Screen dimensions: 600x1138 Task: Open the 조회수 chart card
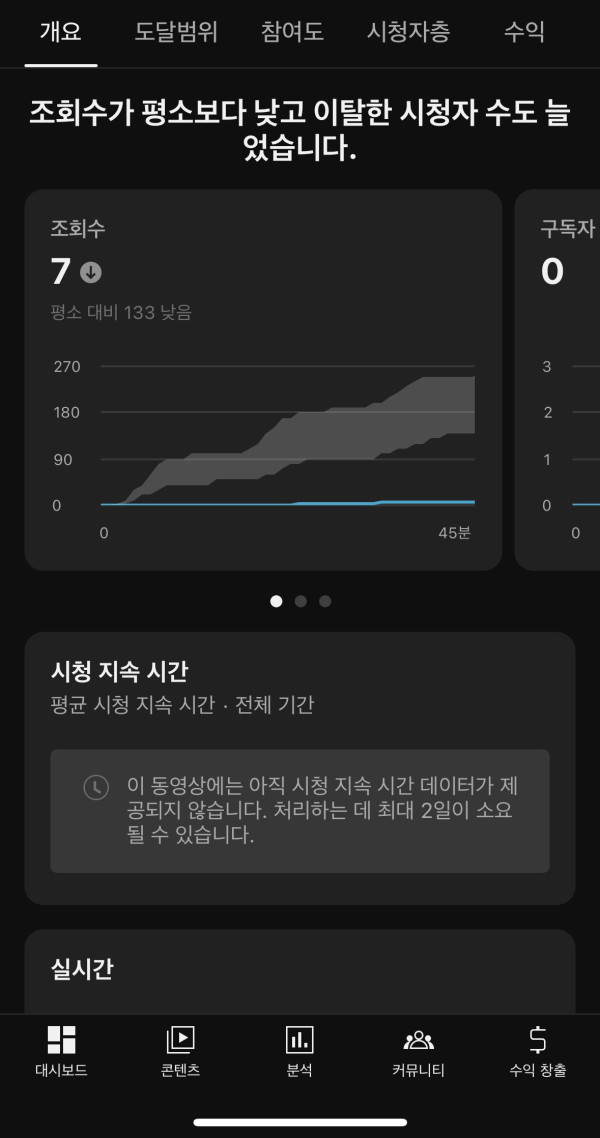(263, 380)
